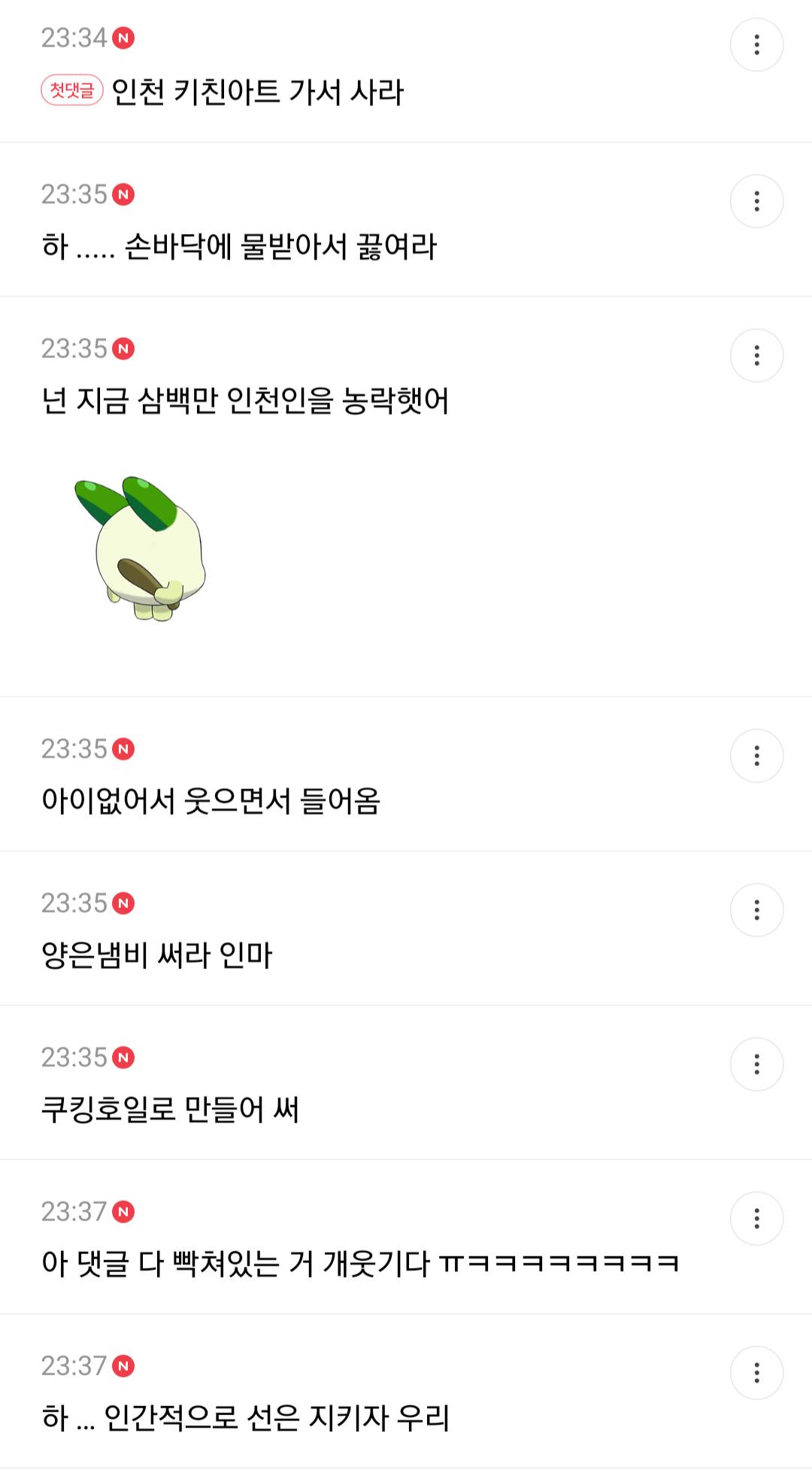
Task: Open options for '아이없어서 웃으면서 들어옴' comment
Action: 756,756
